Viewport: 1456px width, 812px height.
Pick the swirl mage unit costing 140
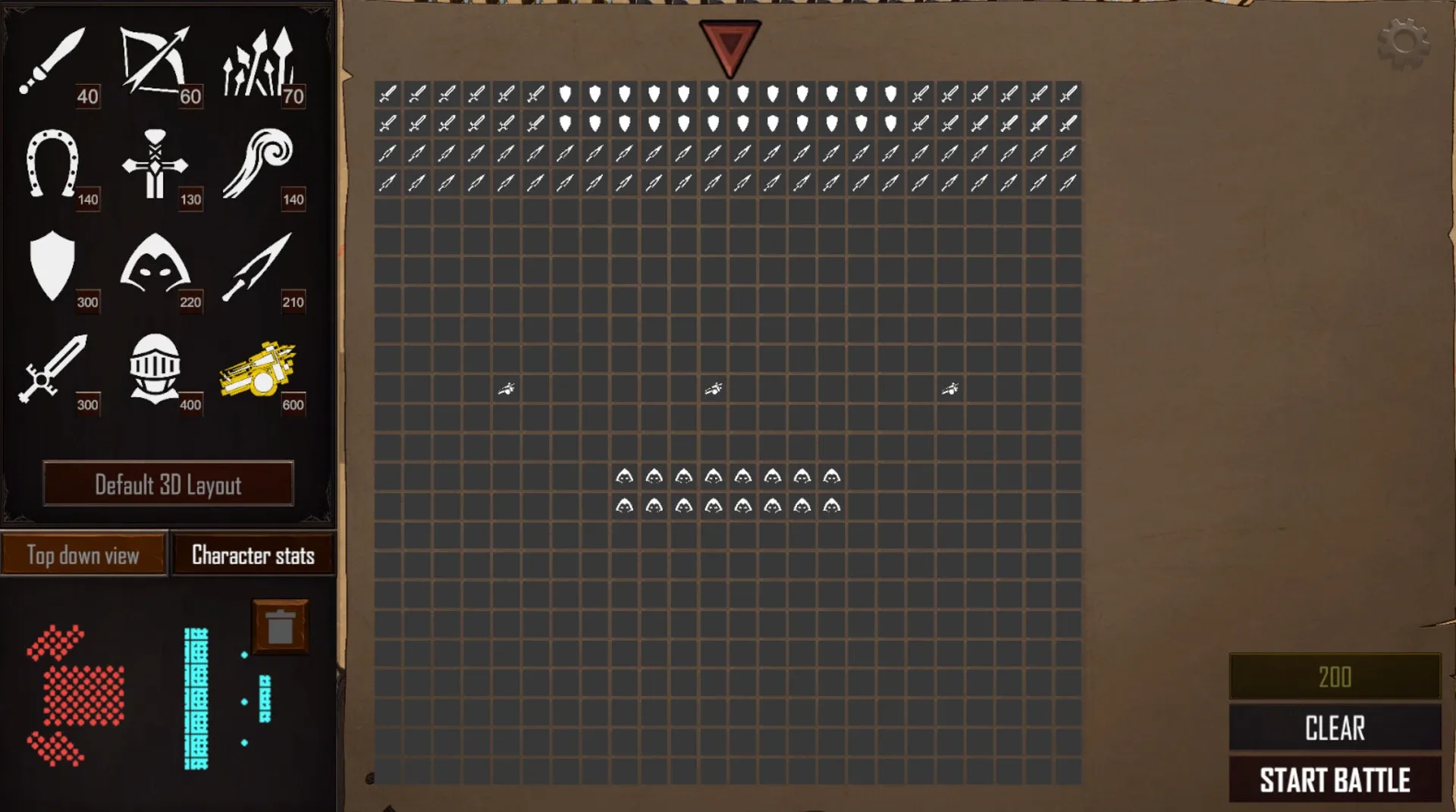[259, 165]
